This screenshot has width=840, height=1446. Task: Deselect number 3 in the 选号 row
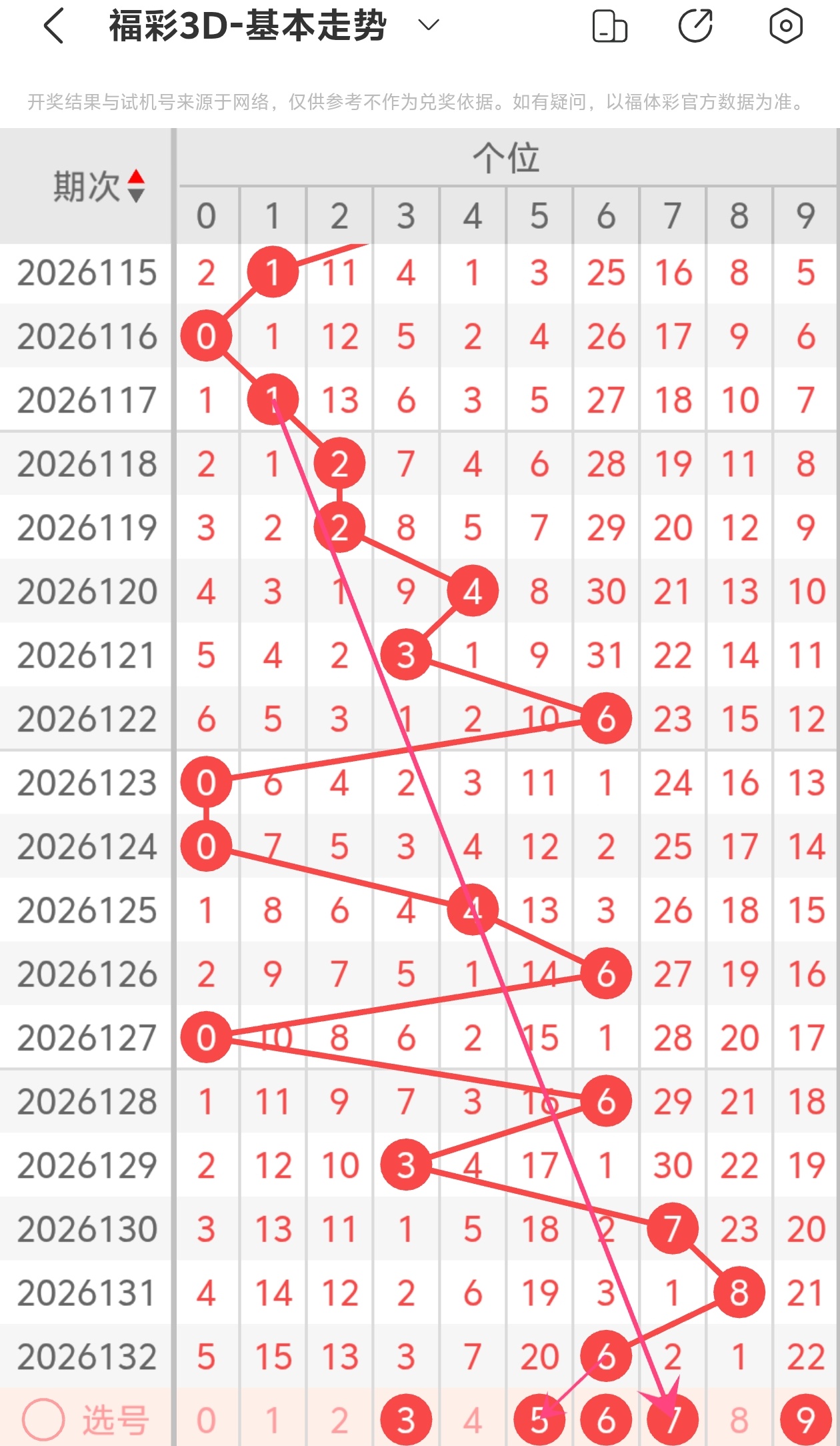point(406,1420)
